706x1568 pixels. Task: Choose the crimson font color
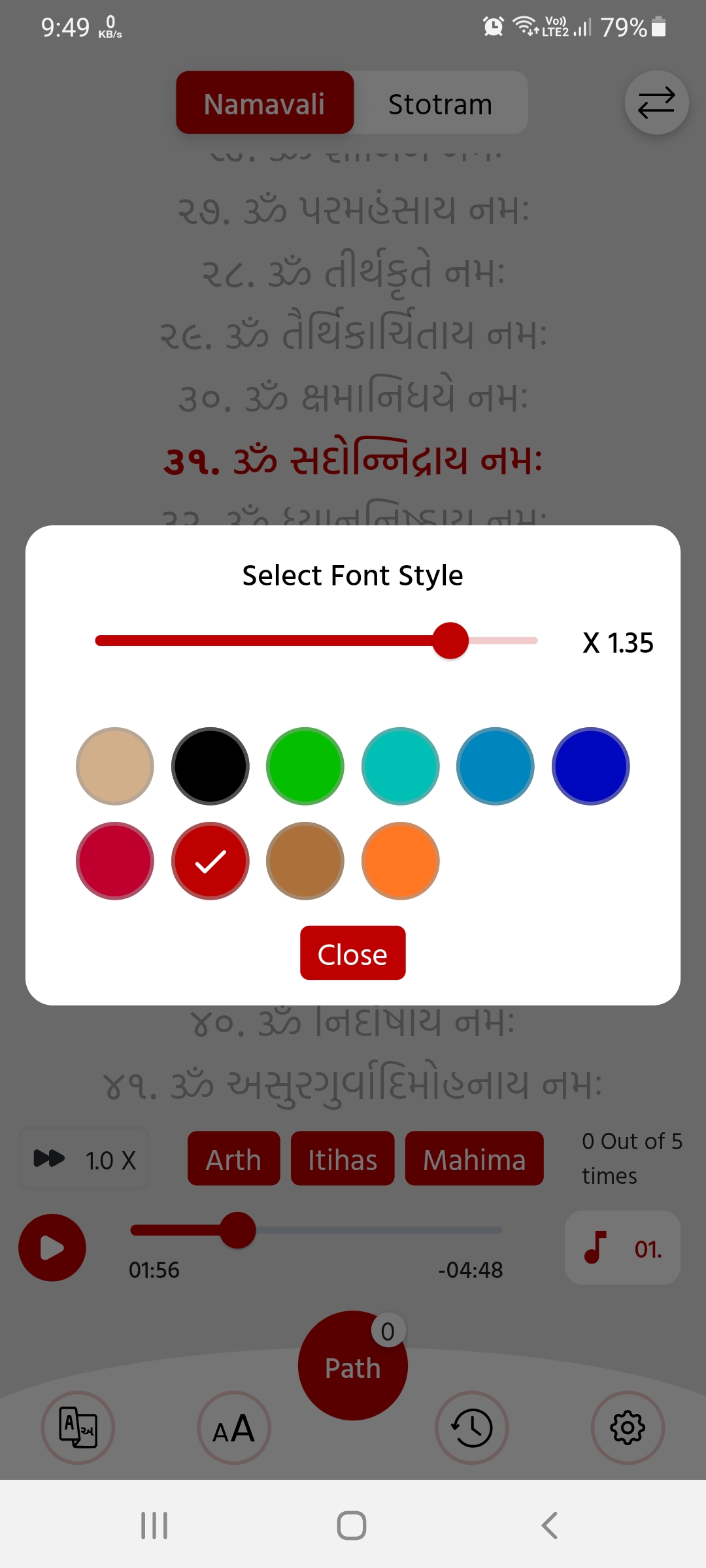(115, 861)
